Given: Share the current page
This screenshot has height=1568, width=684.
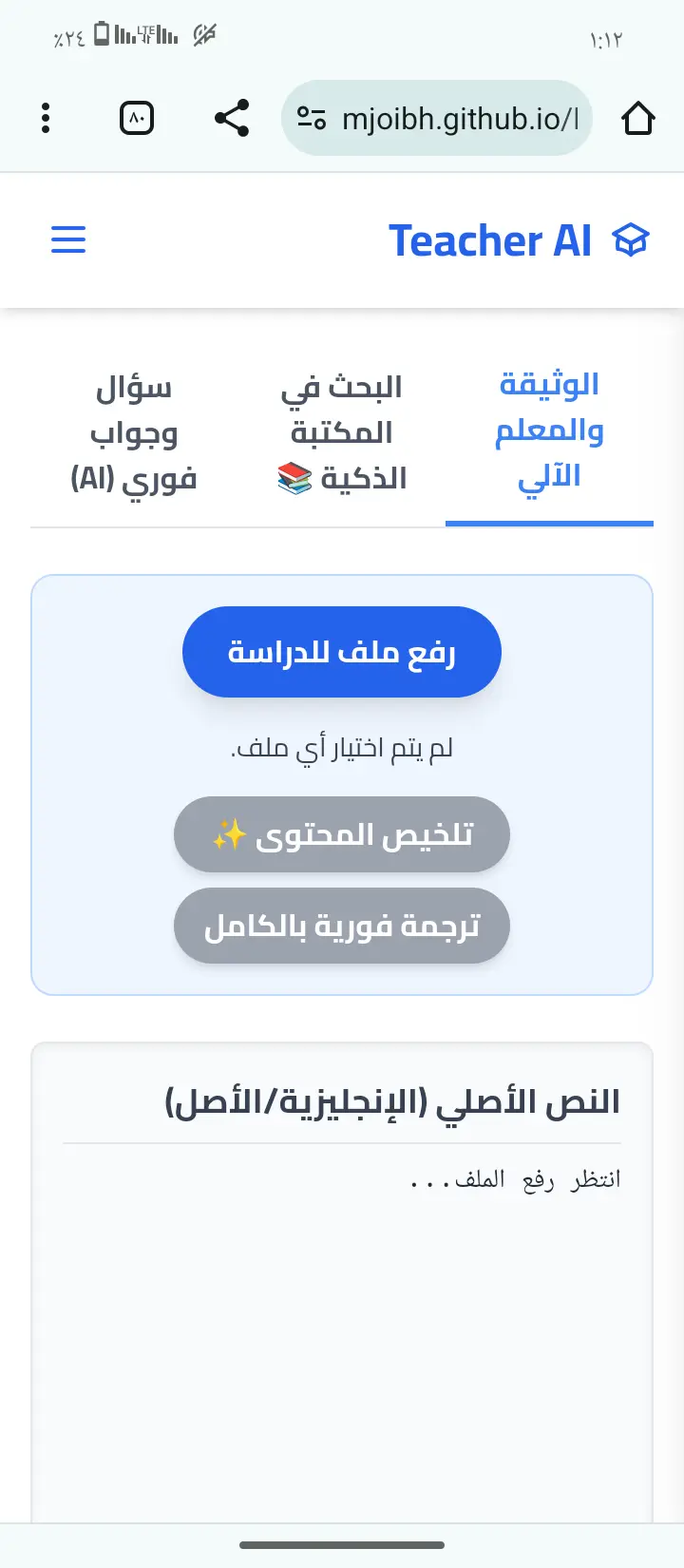Looking at the screenshot, I should 232,119.
